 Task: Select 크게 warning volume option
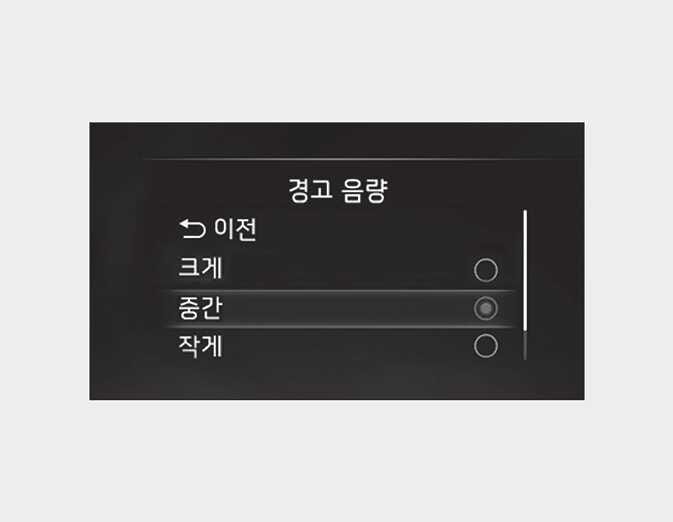pos(485,270)
